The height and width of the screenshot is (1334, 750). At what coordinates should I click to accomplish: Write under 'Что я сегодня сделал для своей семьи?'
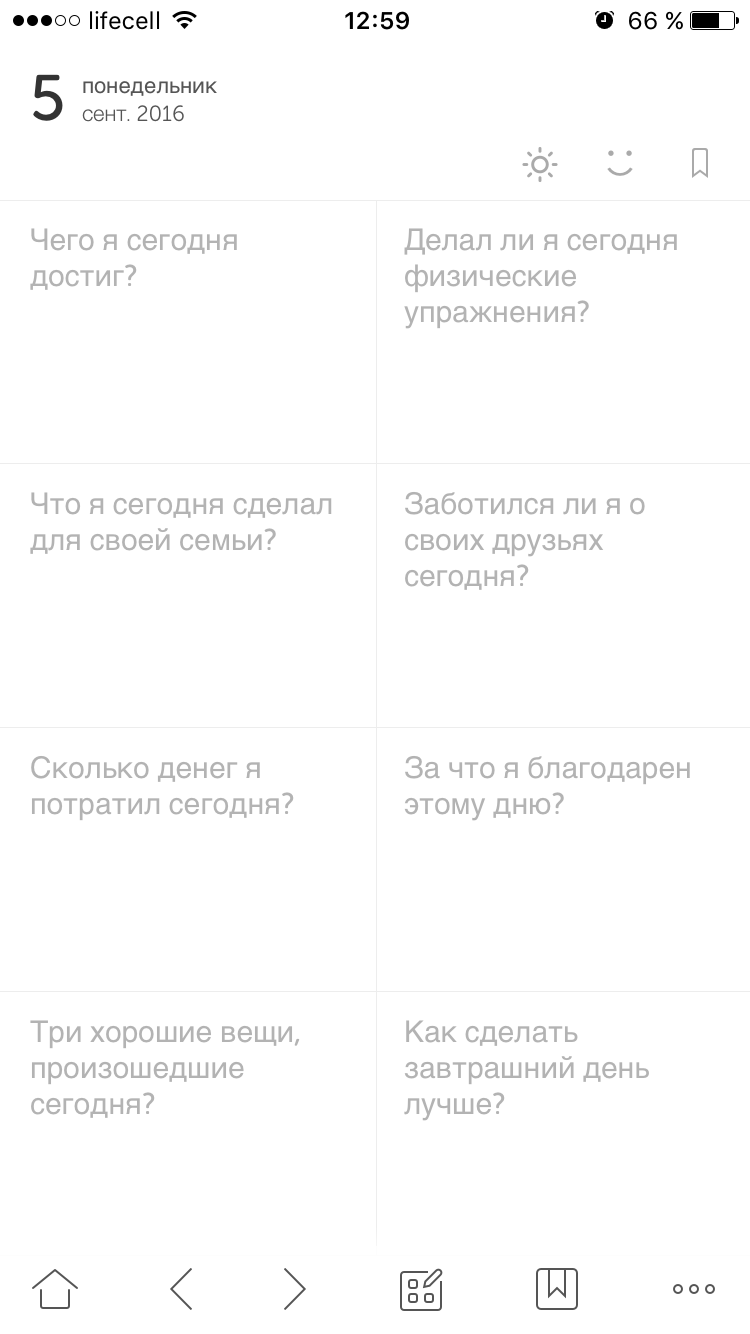[188, 596]
